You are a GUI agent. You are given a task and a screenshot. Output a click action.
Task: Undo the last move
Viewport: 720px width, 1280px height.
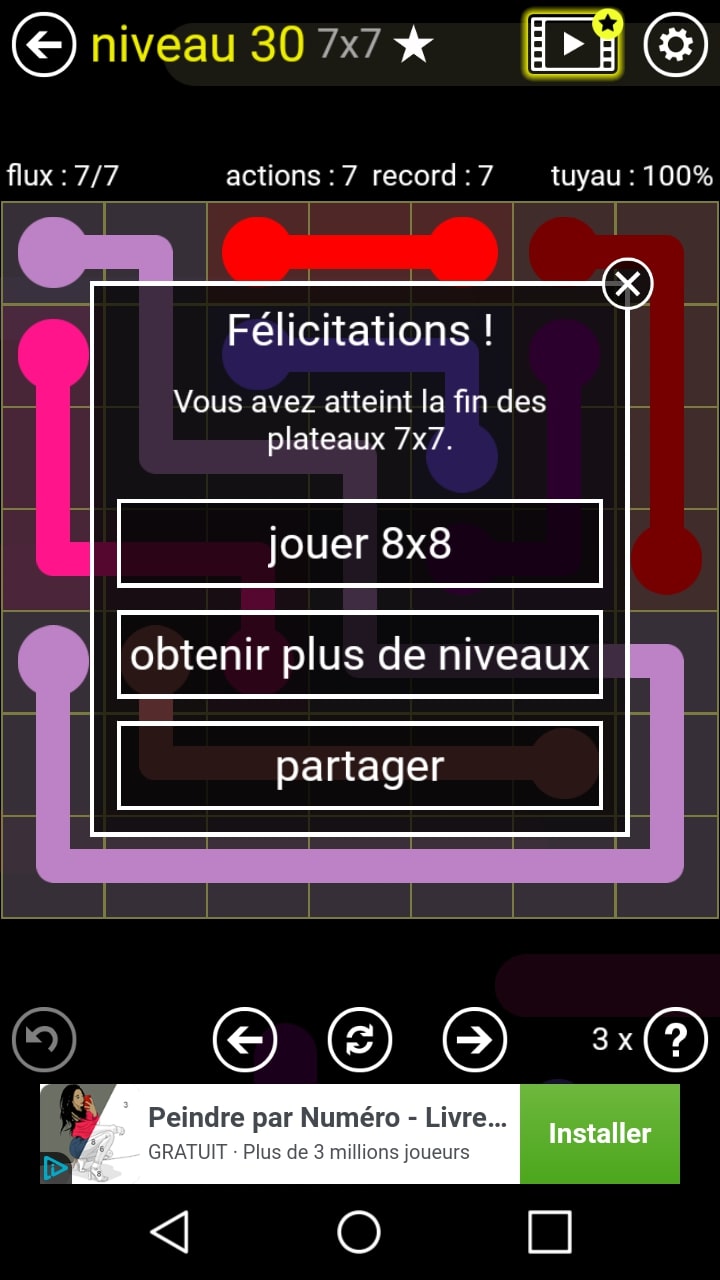(44, 1040)
